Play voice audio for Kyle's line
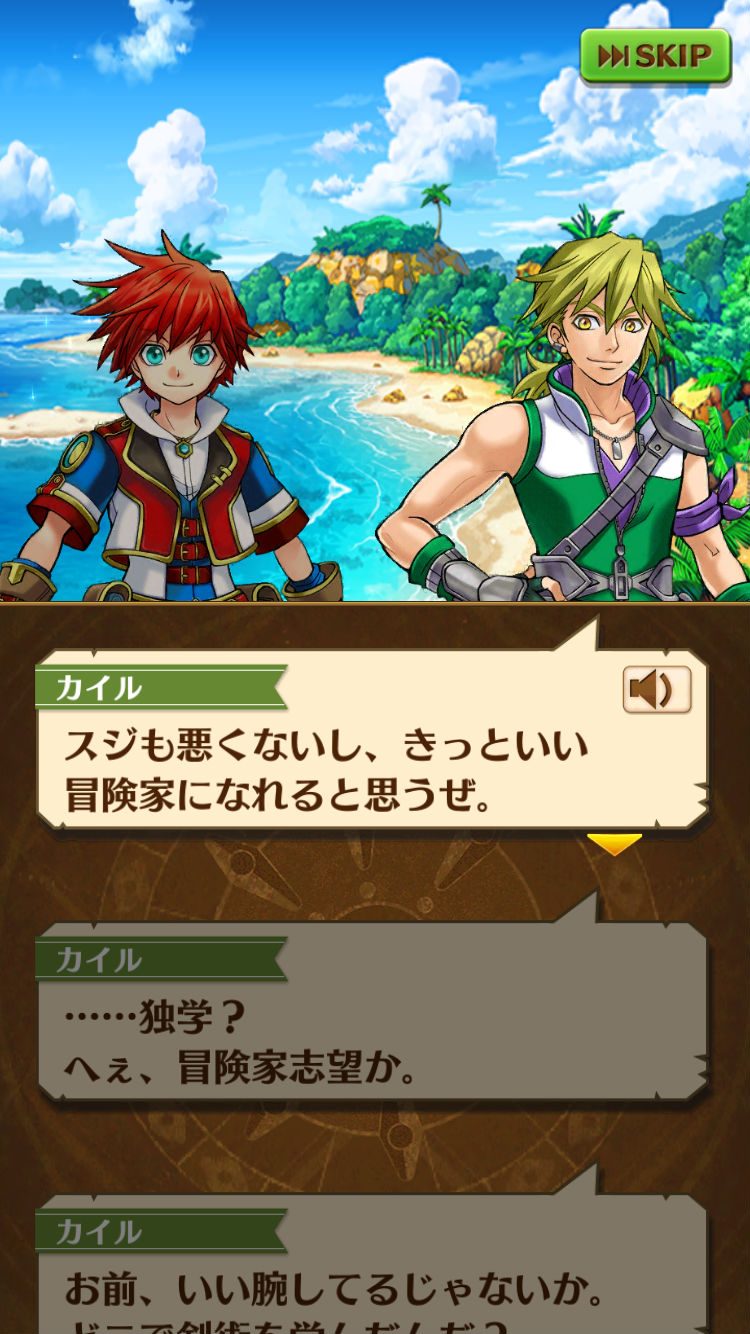Screen dimensions: 750x1334 coord(657,690)
